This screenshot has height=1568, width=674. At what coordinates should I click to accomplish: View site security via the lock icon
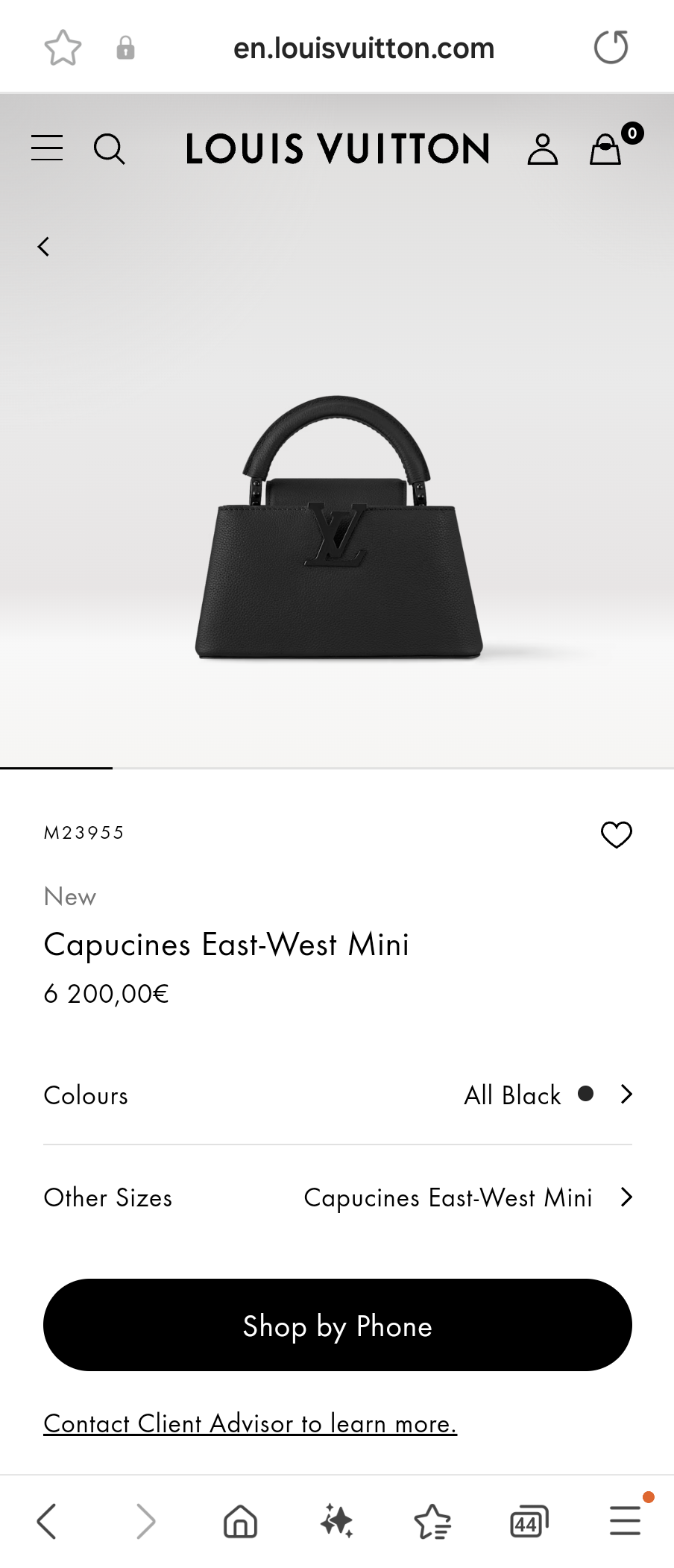[125, 46]
